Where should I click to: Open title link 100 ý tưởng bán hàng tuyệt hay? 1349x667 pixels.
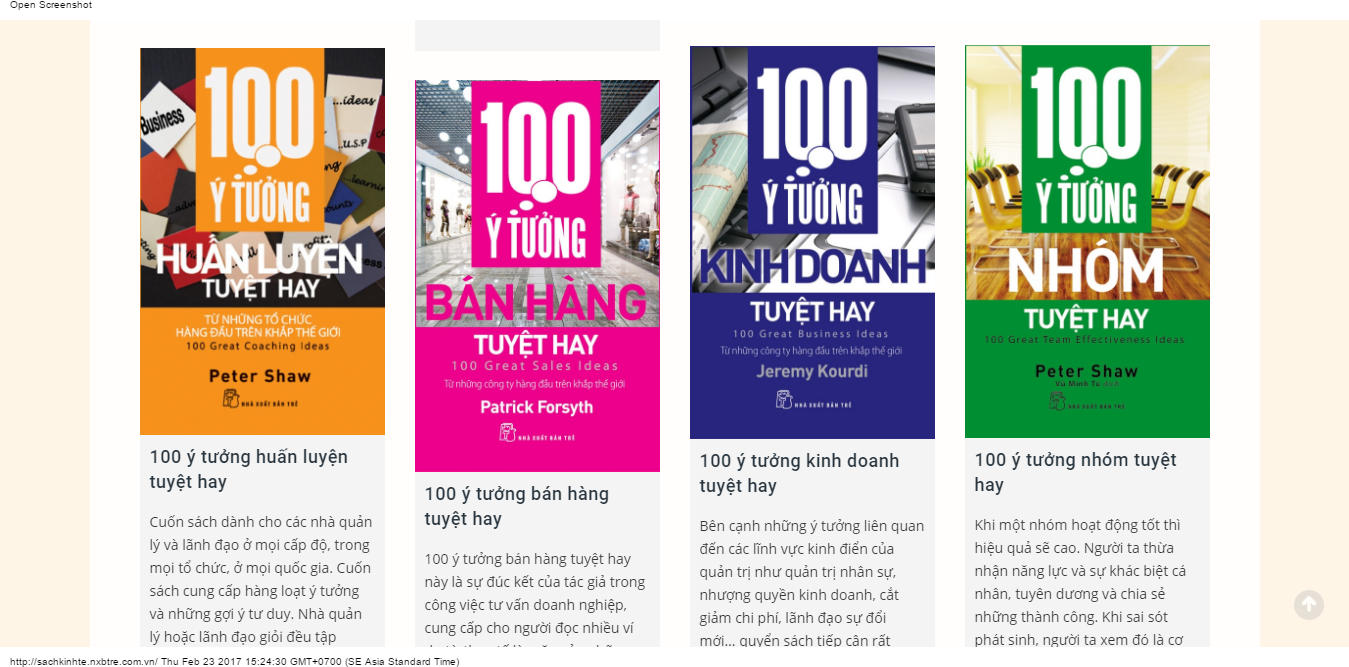coord(516,506)
